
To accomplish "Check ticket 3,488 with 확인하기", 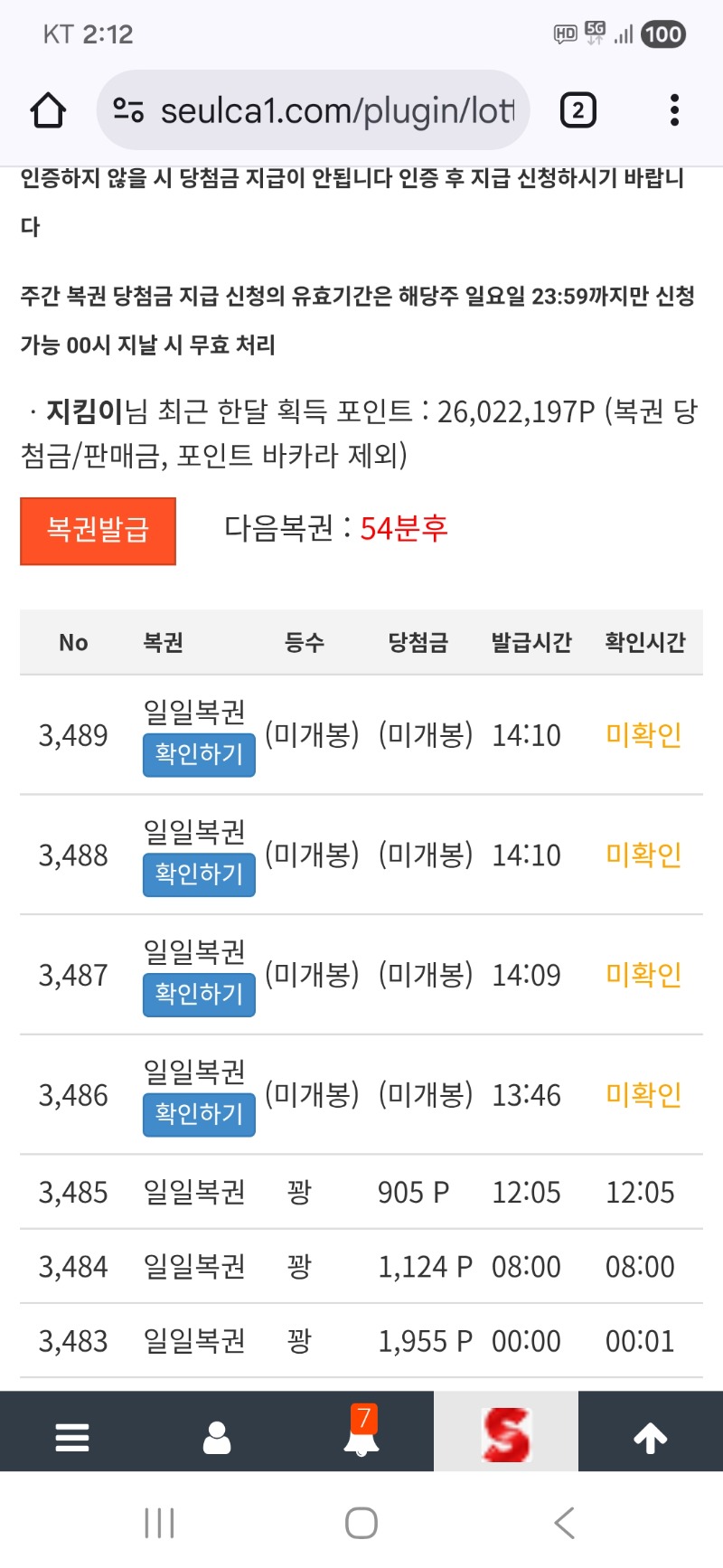I will [199, 874].
